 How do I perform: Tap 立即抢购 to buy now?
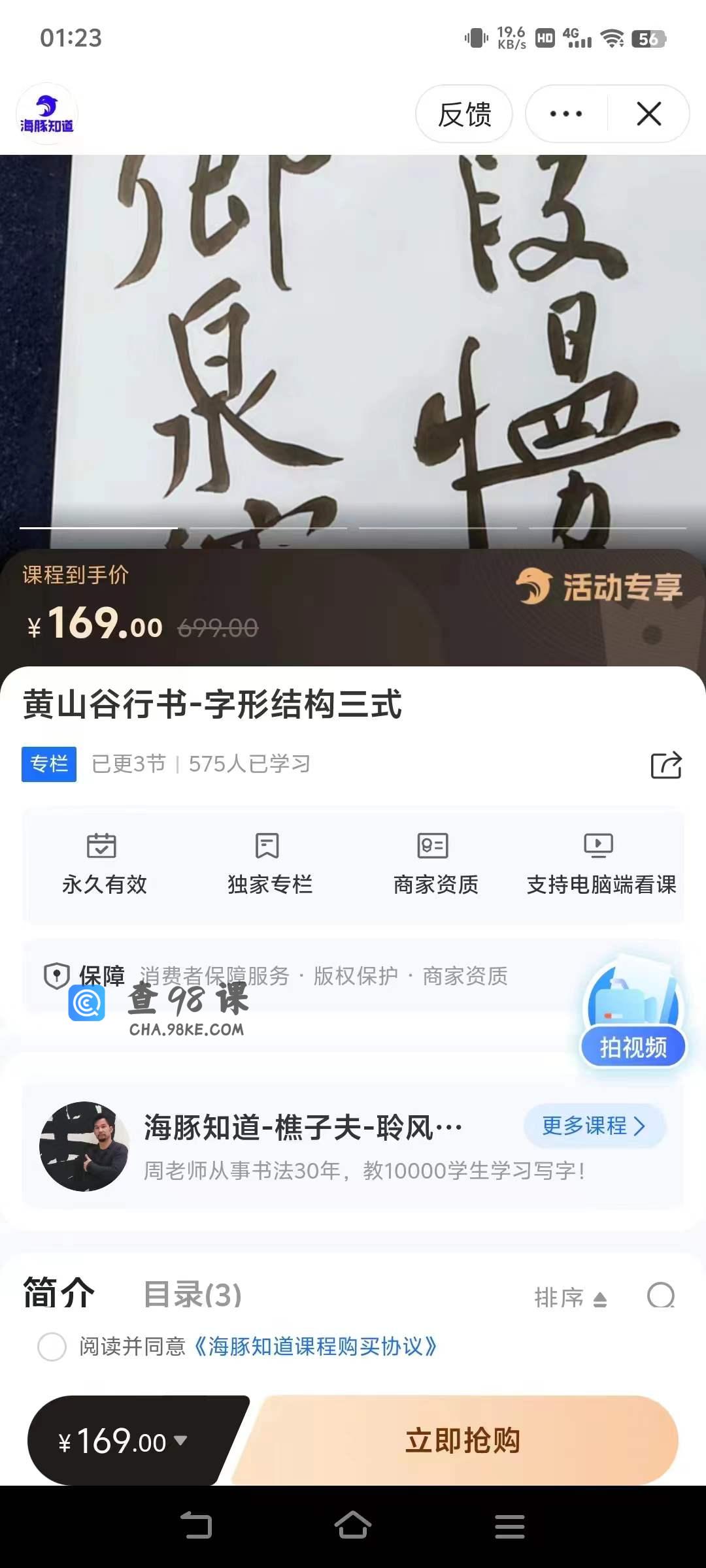tap(462, 1441)
